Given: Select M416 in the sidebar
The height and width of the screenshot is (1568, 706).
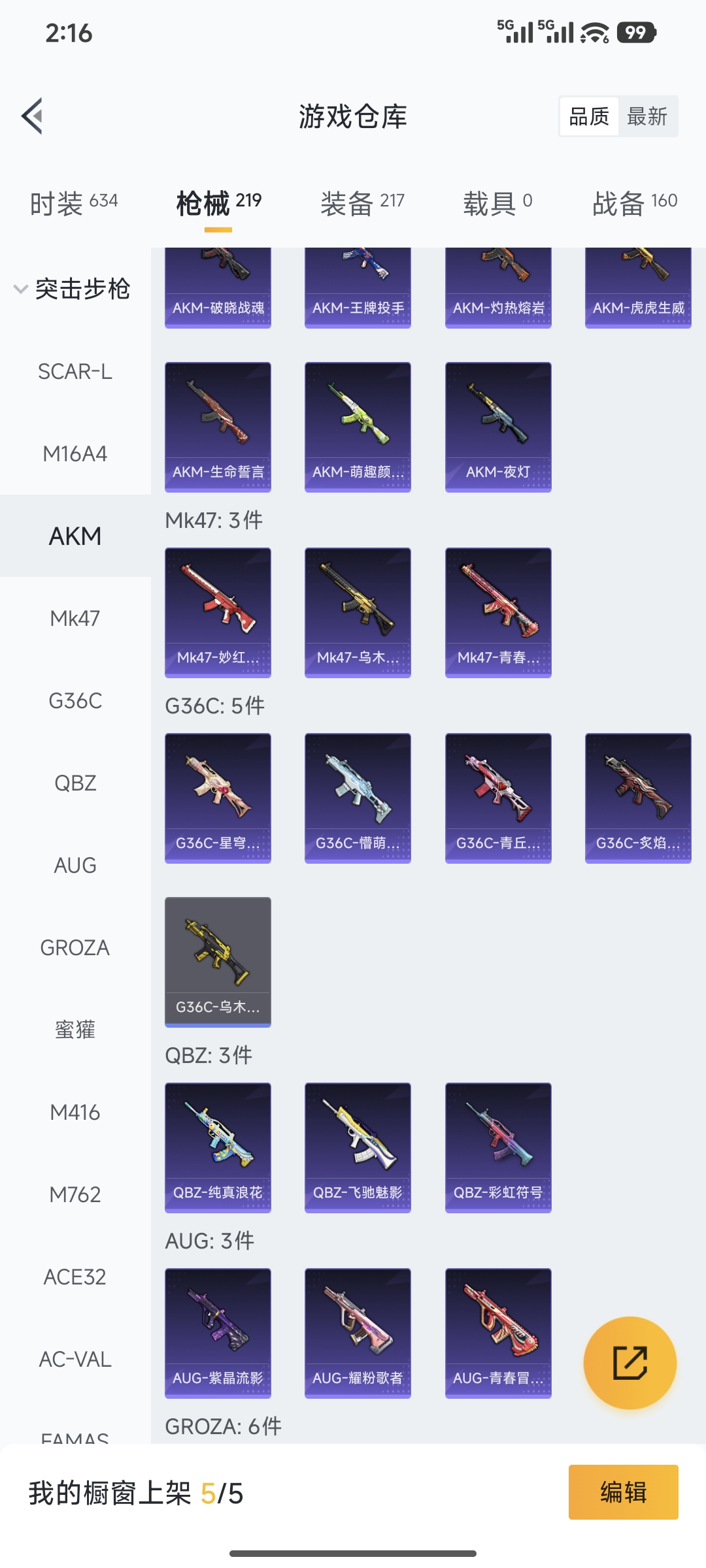Looking at the screenshot, I should (x=75, y=1112).
